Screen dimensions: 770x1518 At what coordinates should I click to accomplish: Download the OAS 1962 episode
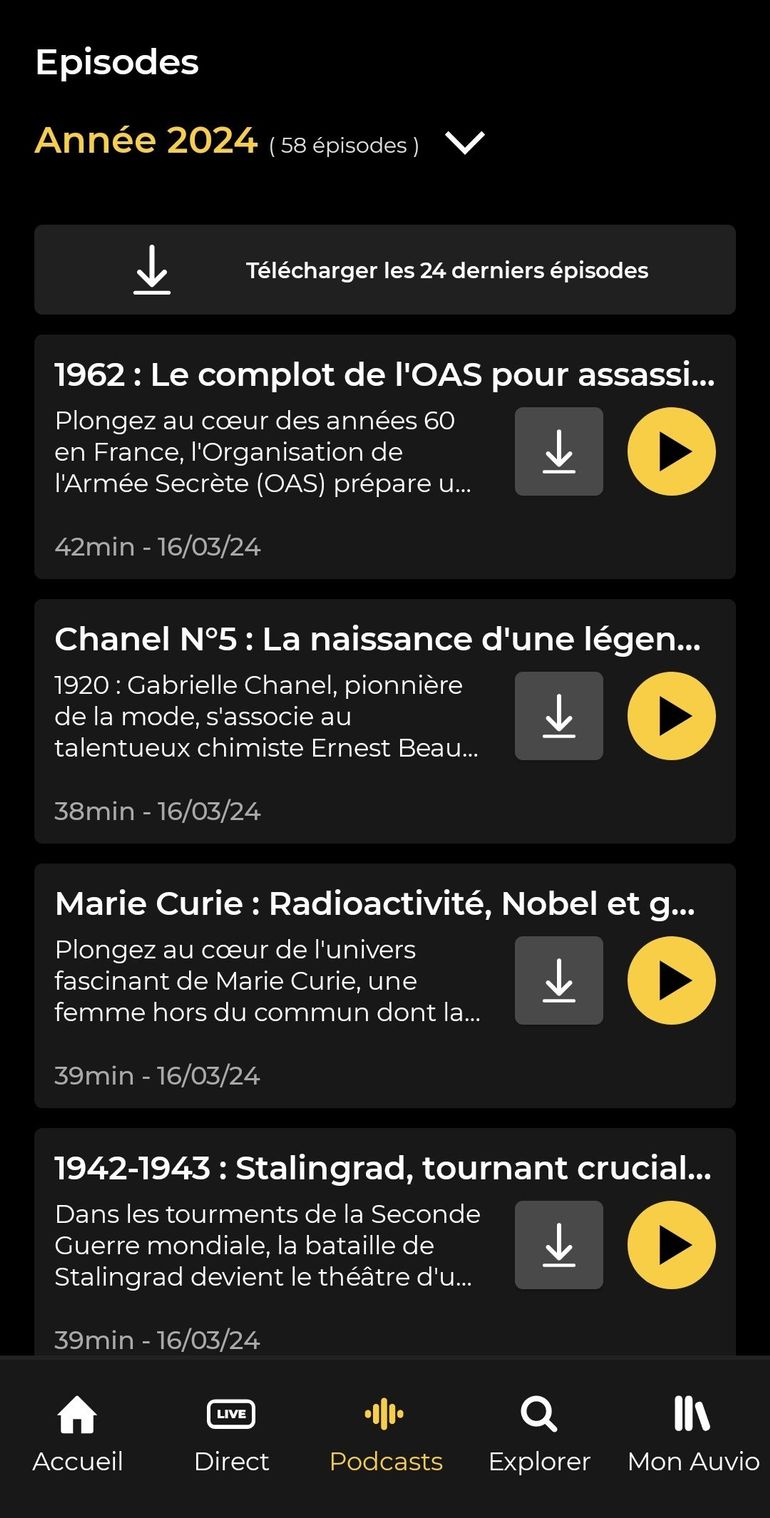click(x=558, y=451)
